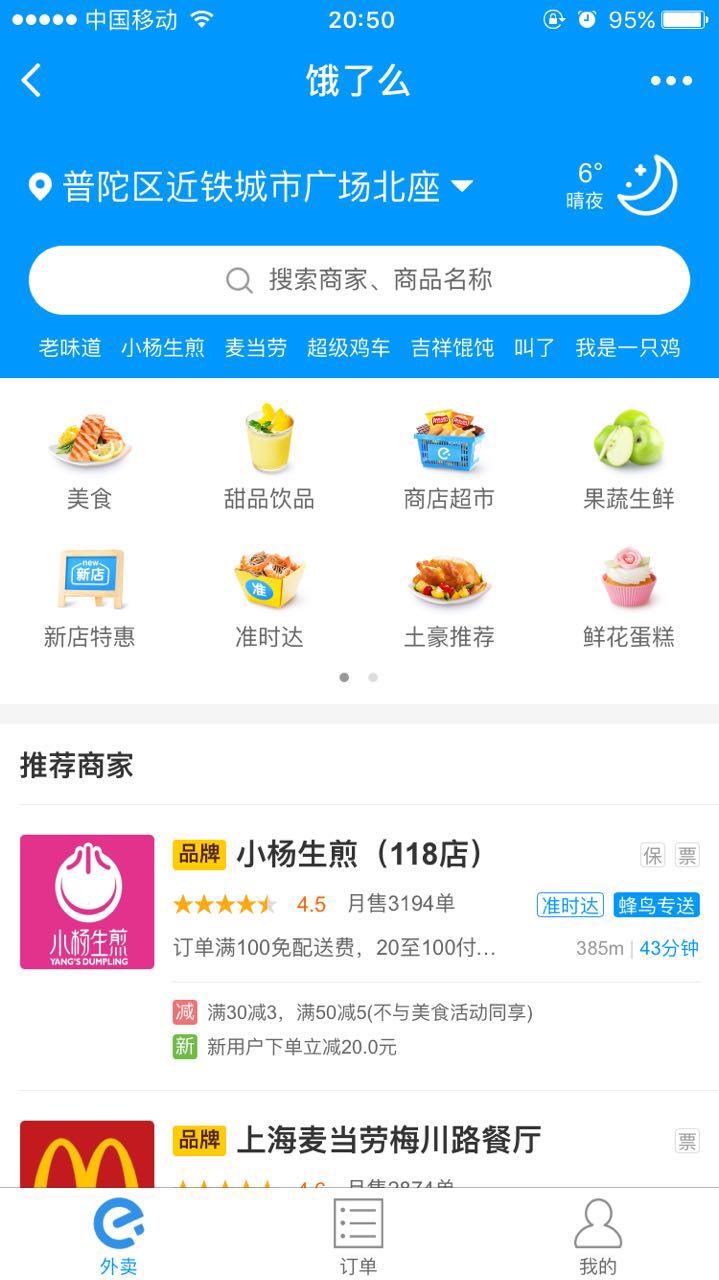Open the three-dot more menu

(671, 81)
